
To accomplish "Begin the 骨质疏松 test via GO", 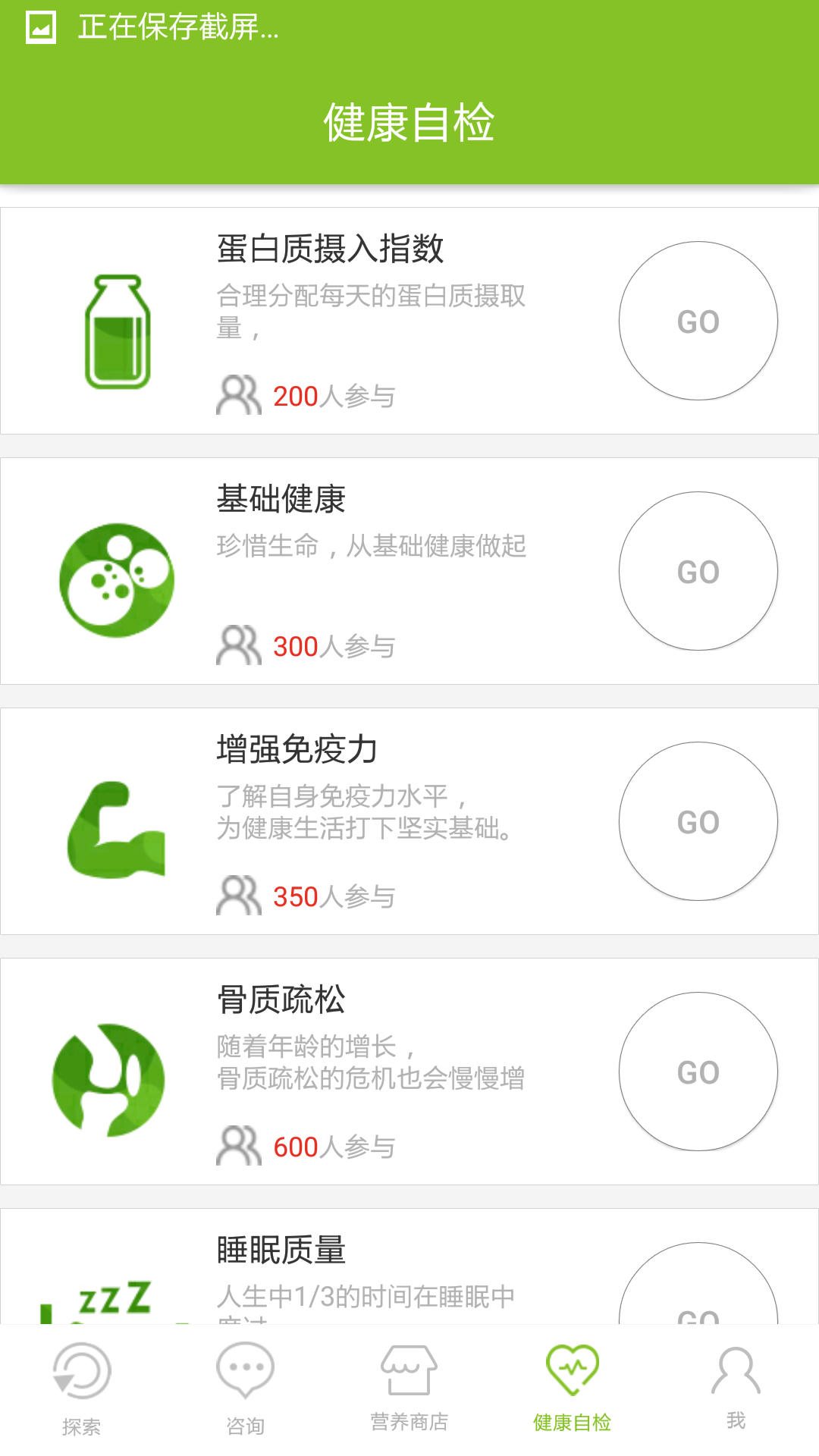I will pyautogui.click(x=698, y=1072).
